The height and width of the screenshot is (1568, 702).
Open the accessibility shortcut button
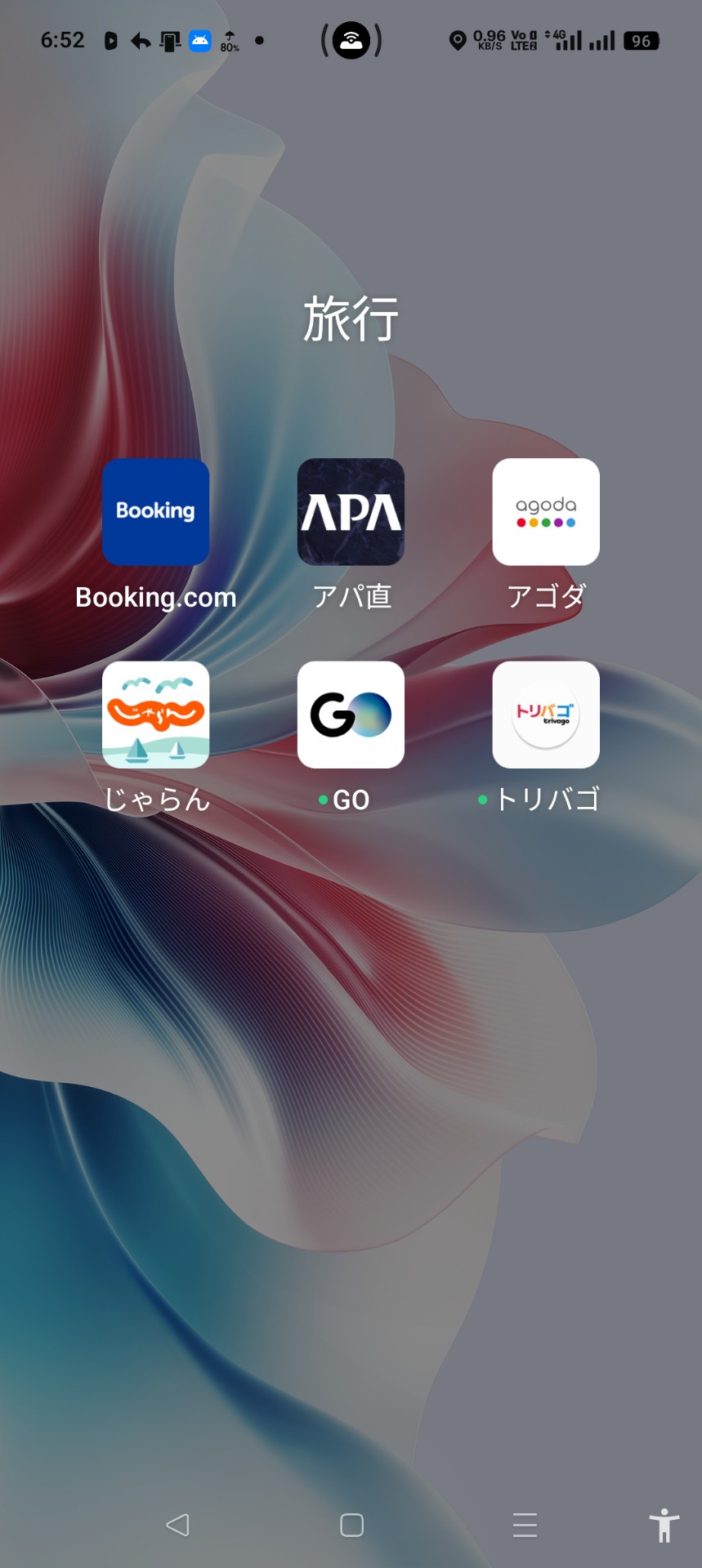(664, 1525)
